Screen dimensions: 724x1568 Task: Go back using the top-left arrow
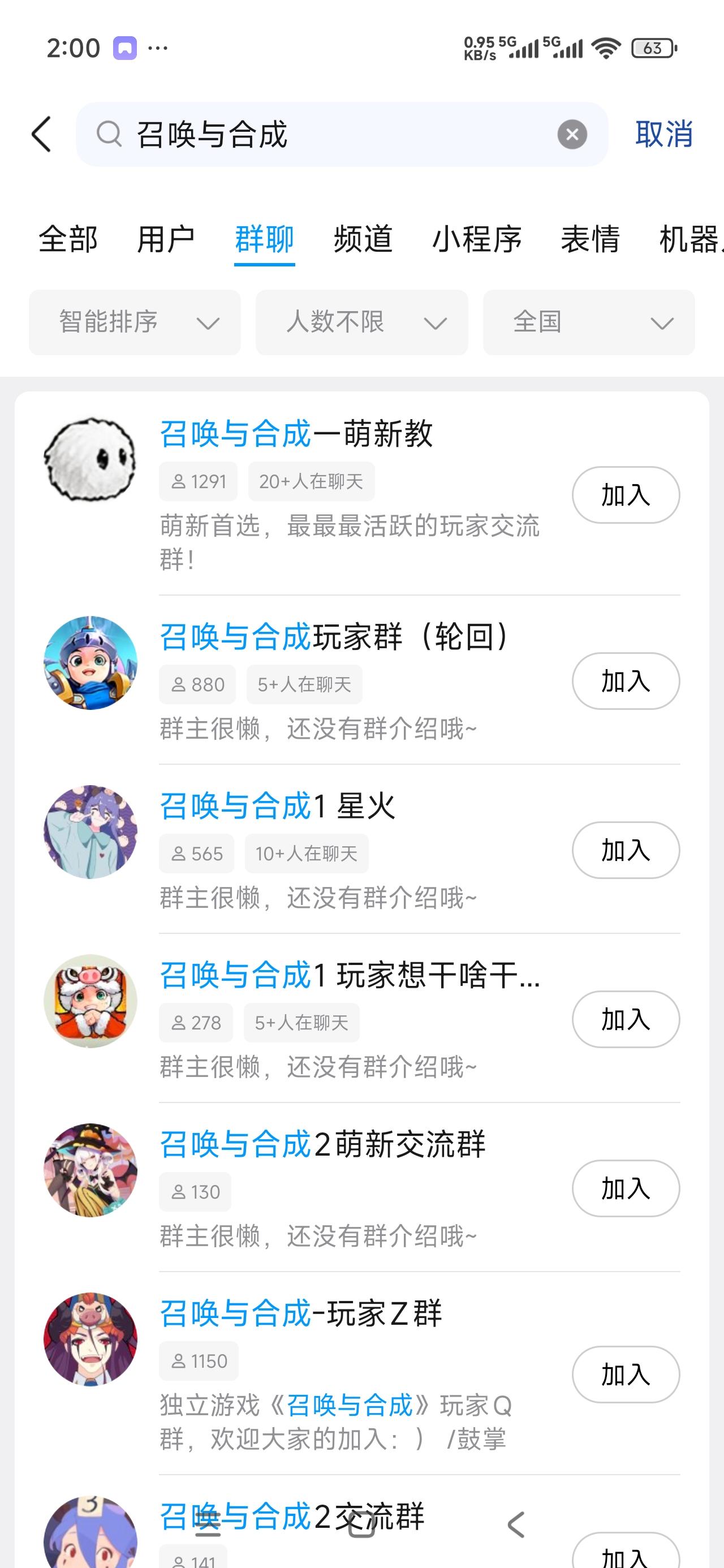(x=41, y=134)
